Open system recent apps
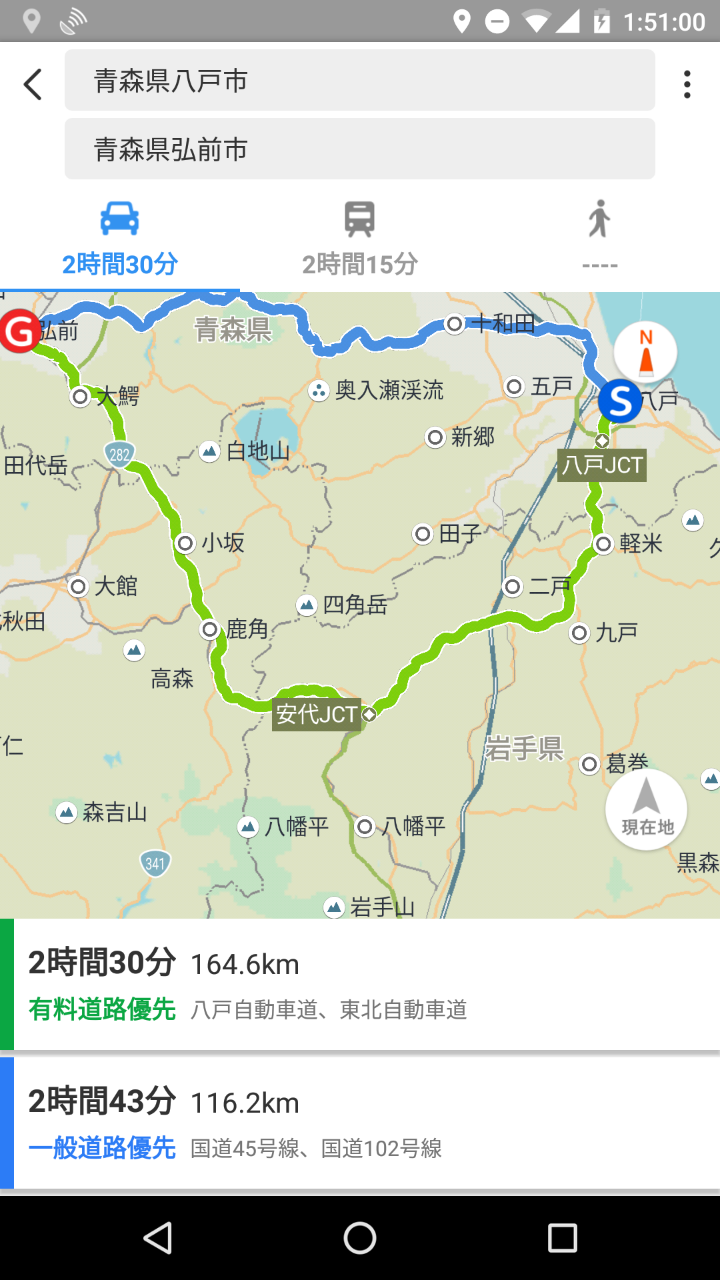Image resolution: width=720 pixels, height=1280 pixels. (562, 1238)
